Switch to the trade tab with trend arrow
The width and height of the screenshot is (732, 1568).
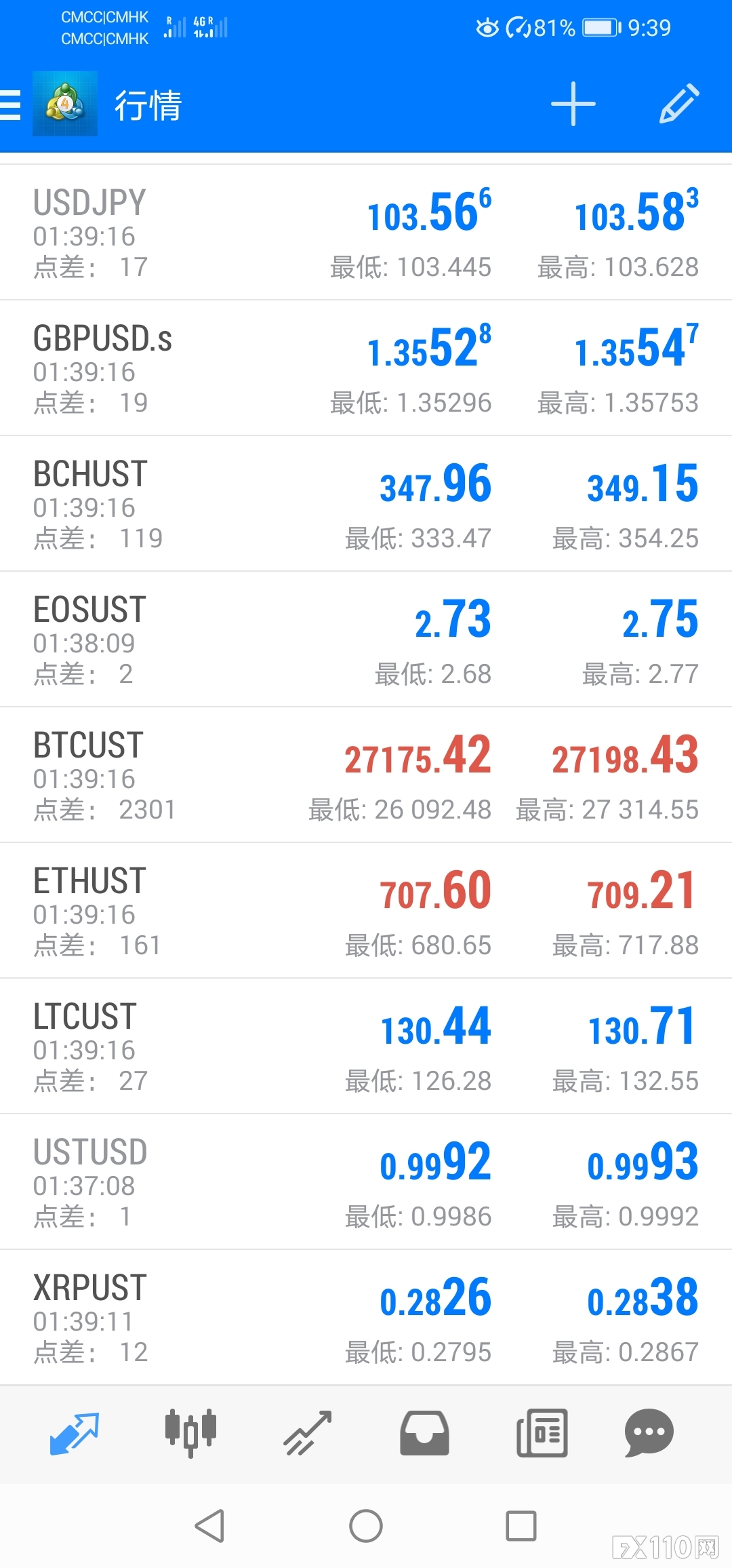[308, 1433]
